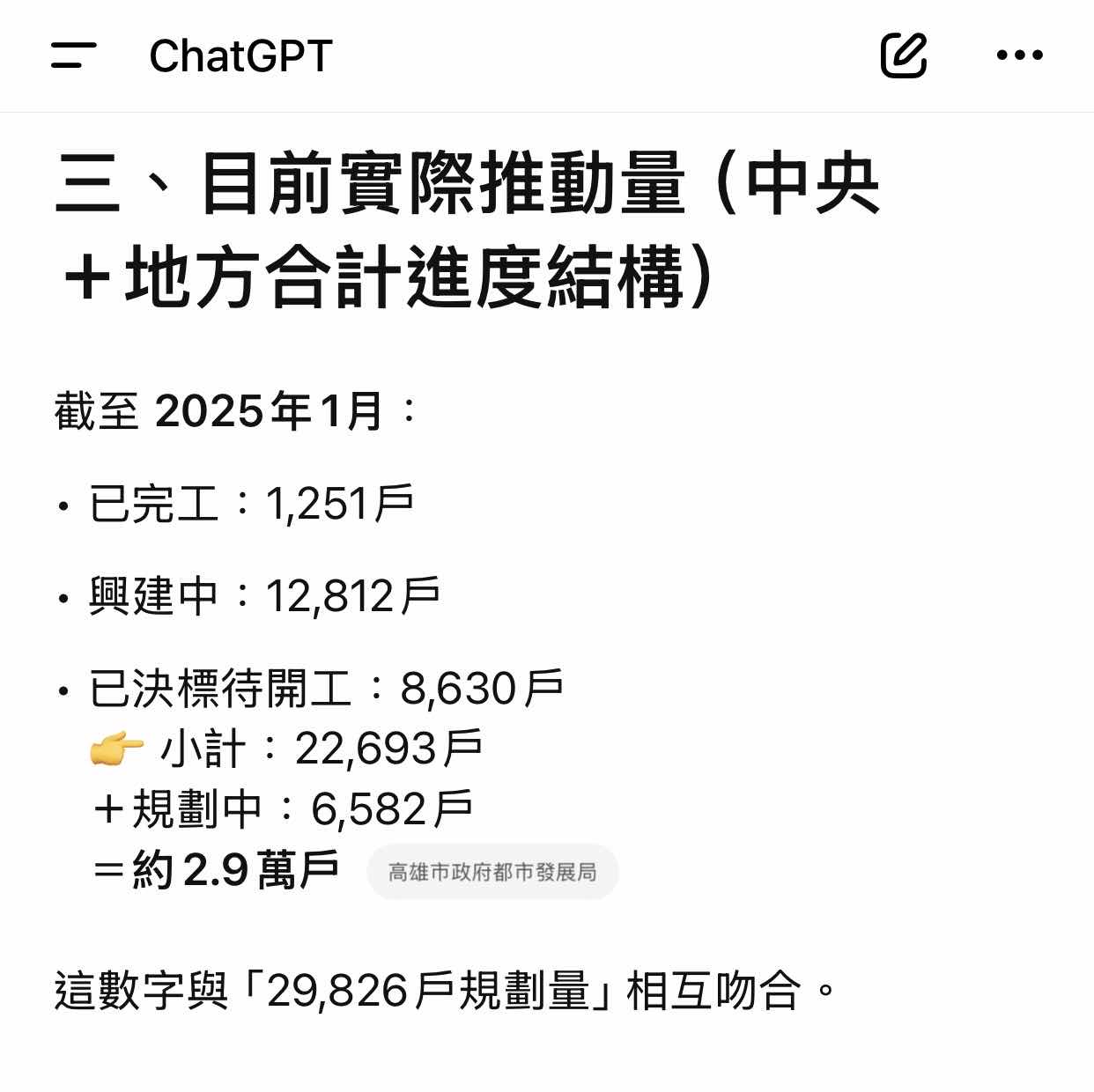This screenshot has width=1094, height=1092.
Task: Open the 高雄市政府都市發展局 source chip
Action: coord(492,872)
